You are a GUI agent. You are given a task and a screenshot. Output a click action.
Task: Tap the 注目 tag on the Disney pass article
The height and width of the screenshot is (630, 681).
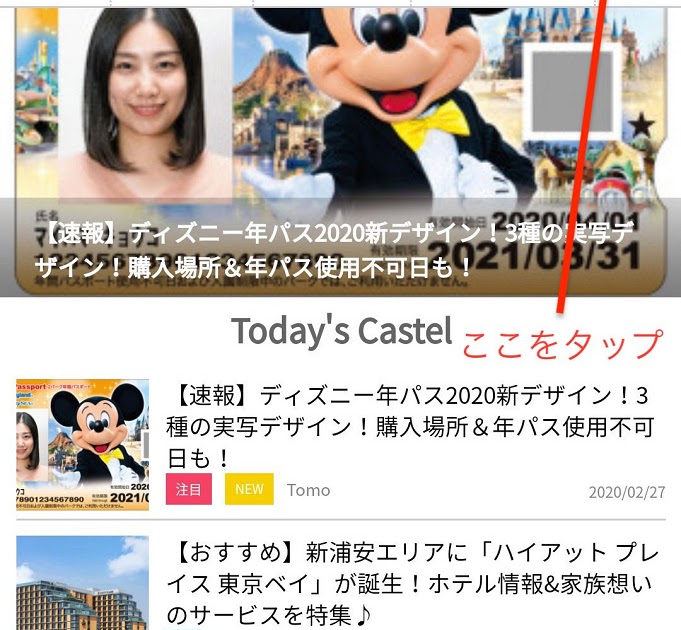click(x=189, y=490)
